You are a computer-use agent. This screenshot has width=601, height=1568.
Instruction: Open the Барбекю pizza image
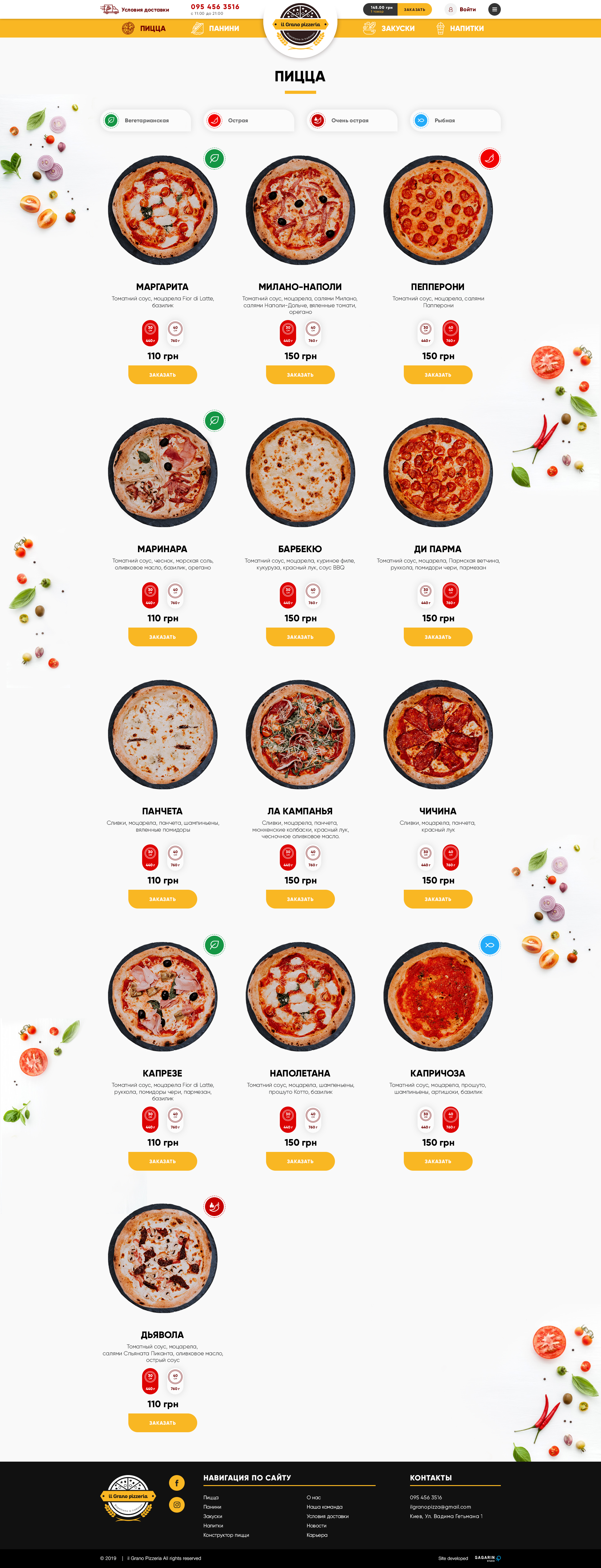click(x=300, y=472)
